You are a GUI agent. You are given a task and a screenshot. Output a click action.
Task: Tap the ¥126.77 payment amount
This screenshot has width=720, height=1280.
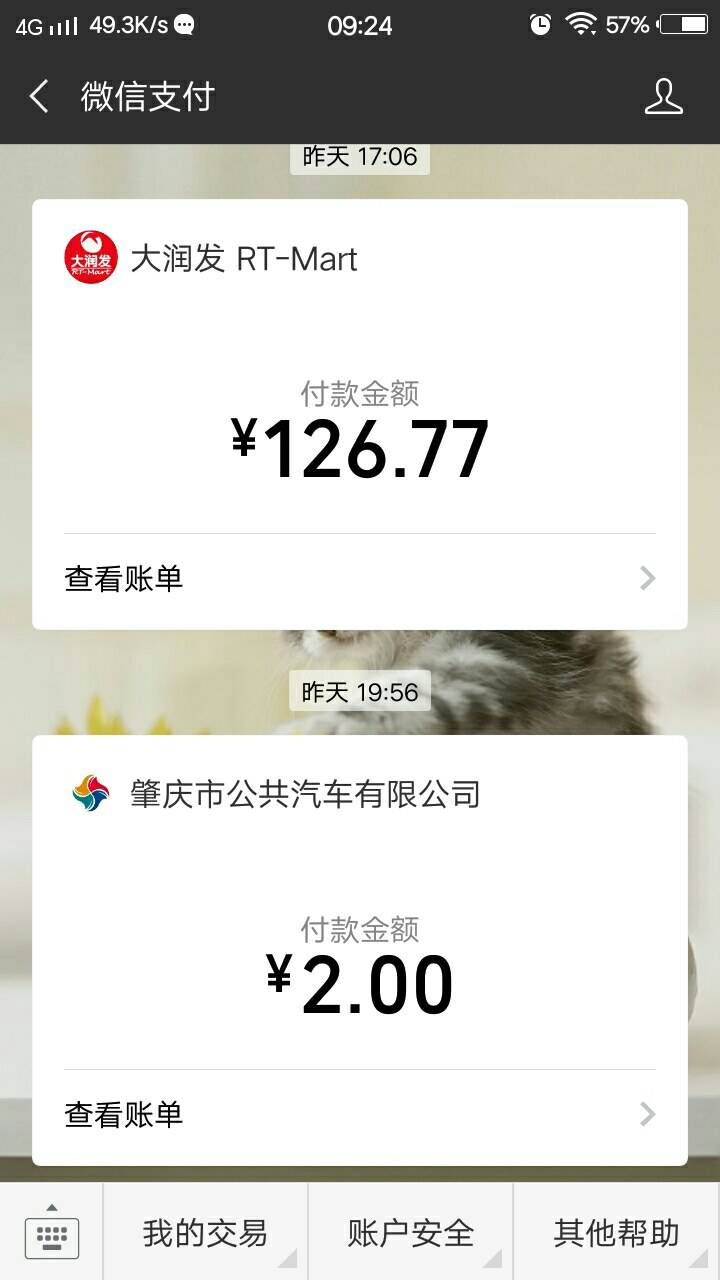pos(360,448)
